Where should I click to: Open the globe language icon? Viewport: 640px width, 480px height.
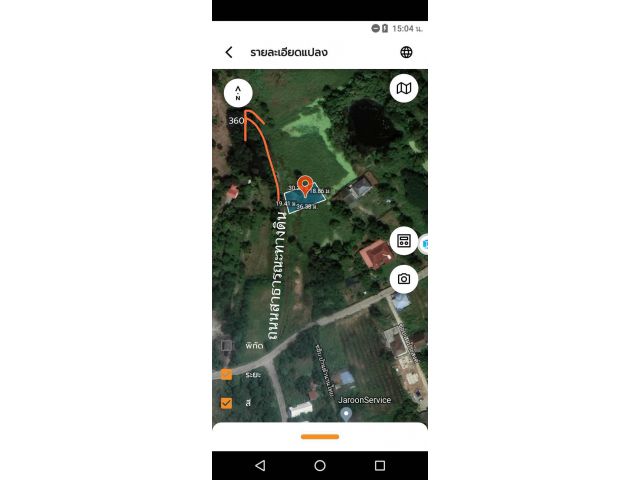coord(406,52)
